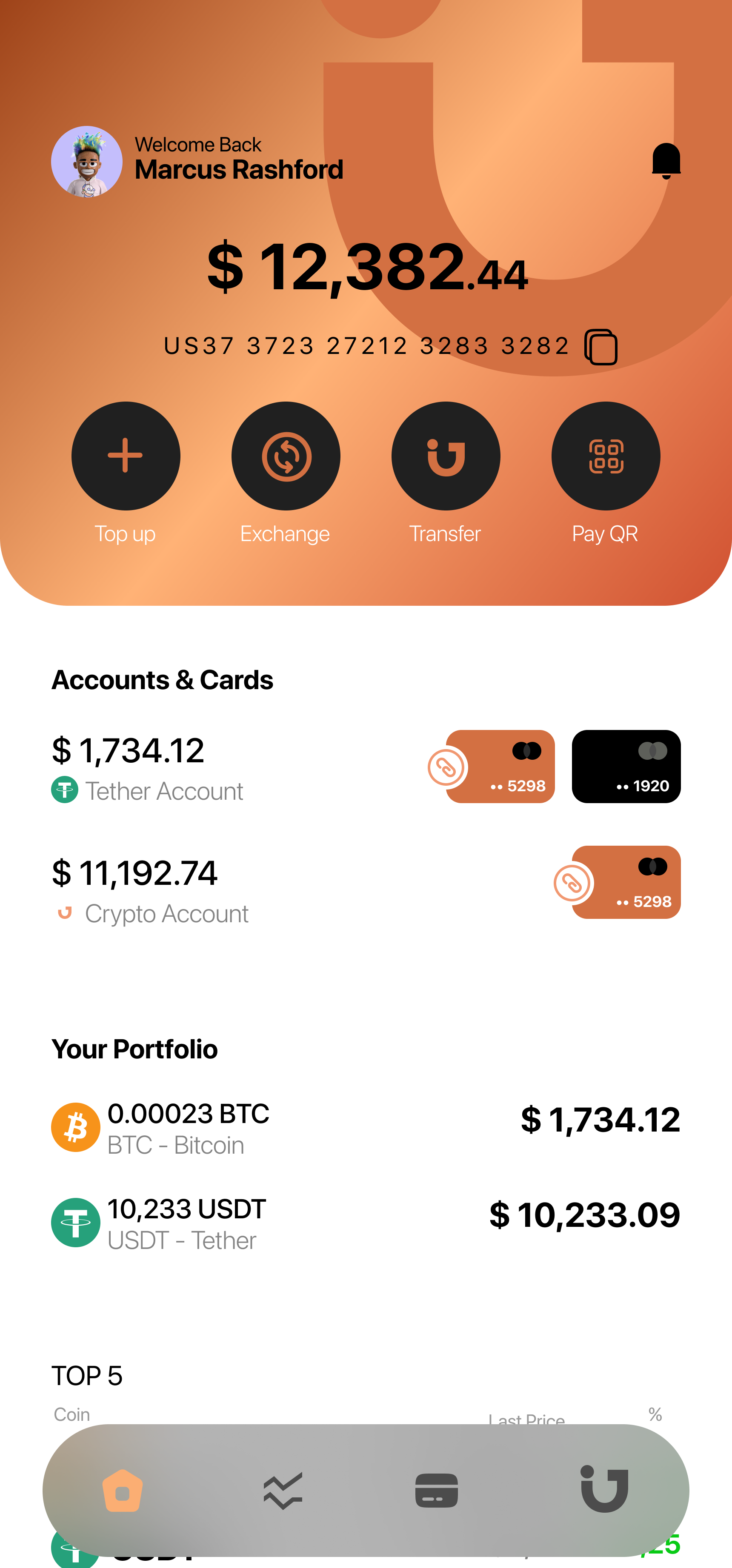Select the orange card ending in 5298
Screen dimensions: 732x1568
pos(500,766)
